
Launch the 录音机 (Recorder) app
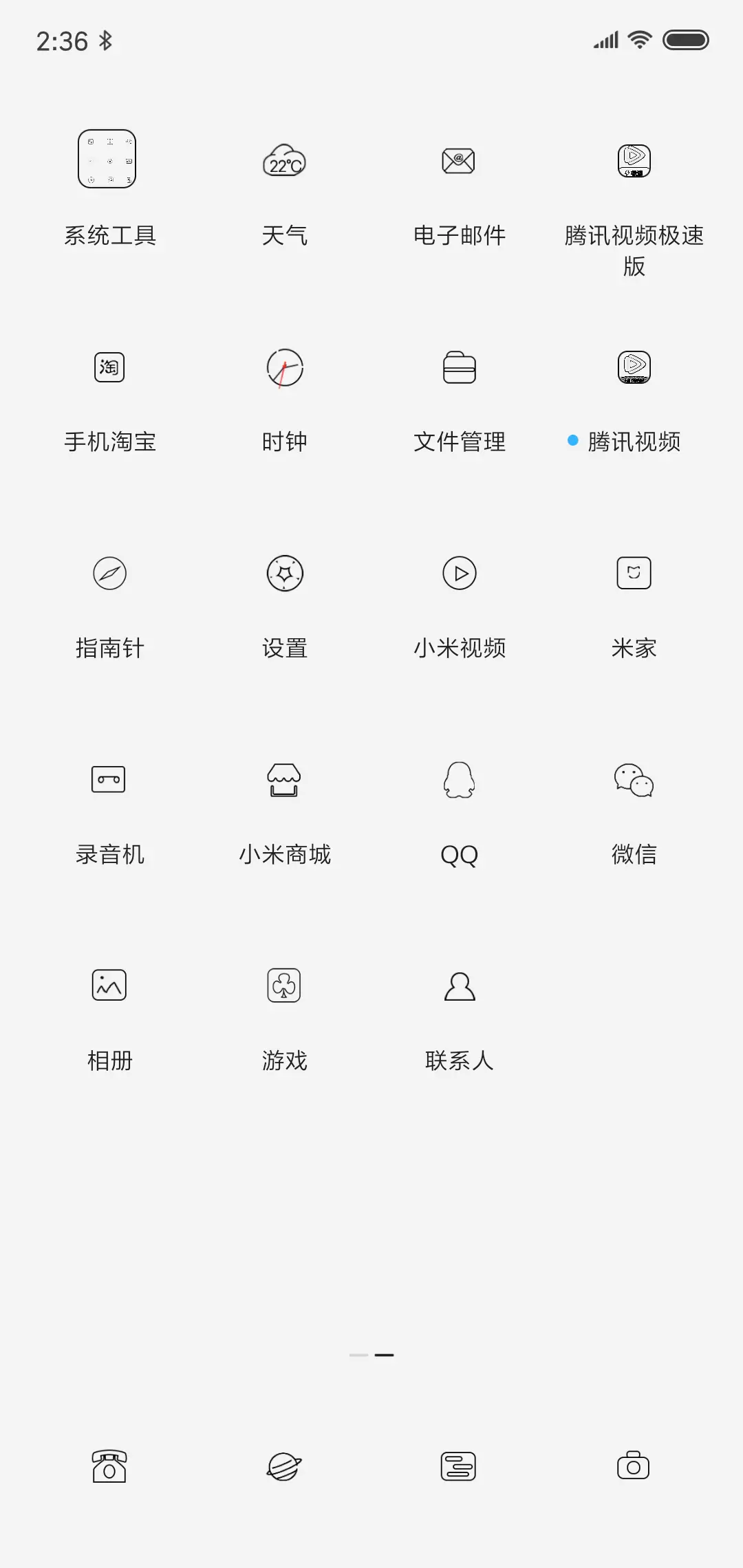coord(109,781)
